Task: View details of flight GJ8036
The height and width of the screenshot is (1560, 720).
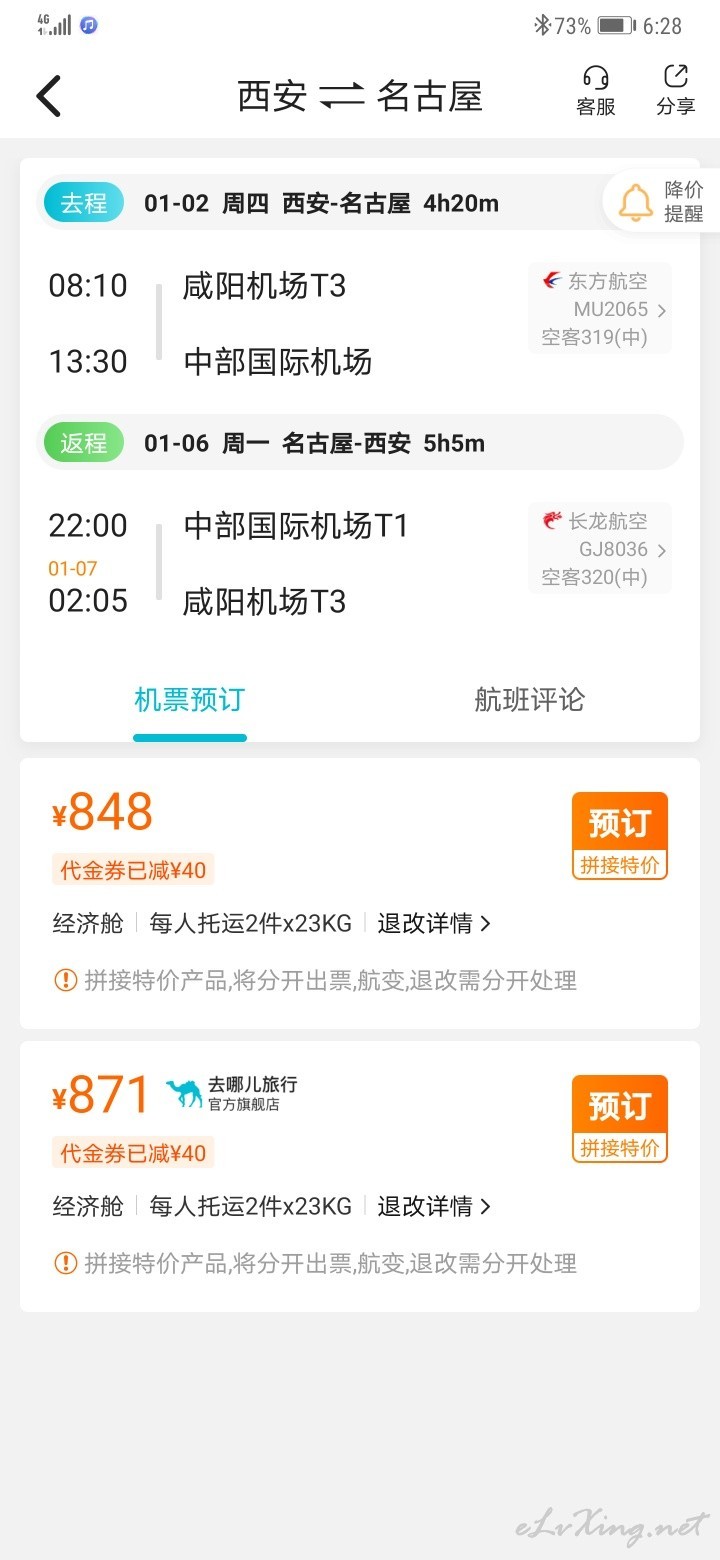Action: click(x=600, y=549)
